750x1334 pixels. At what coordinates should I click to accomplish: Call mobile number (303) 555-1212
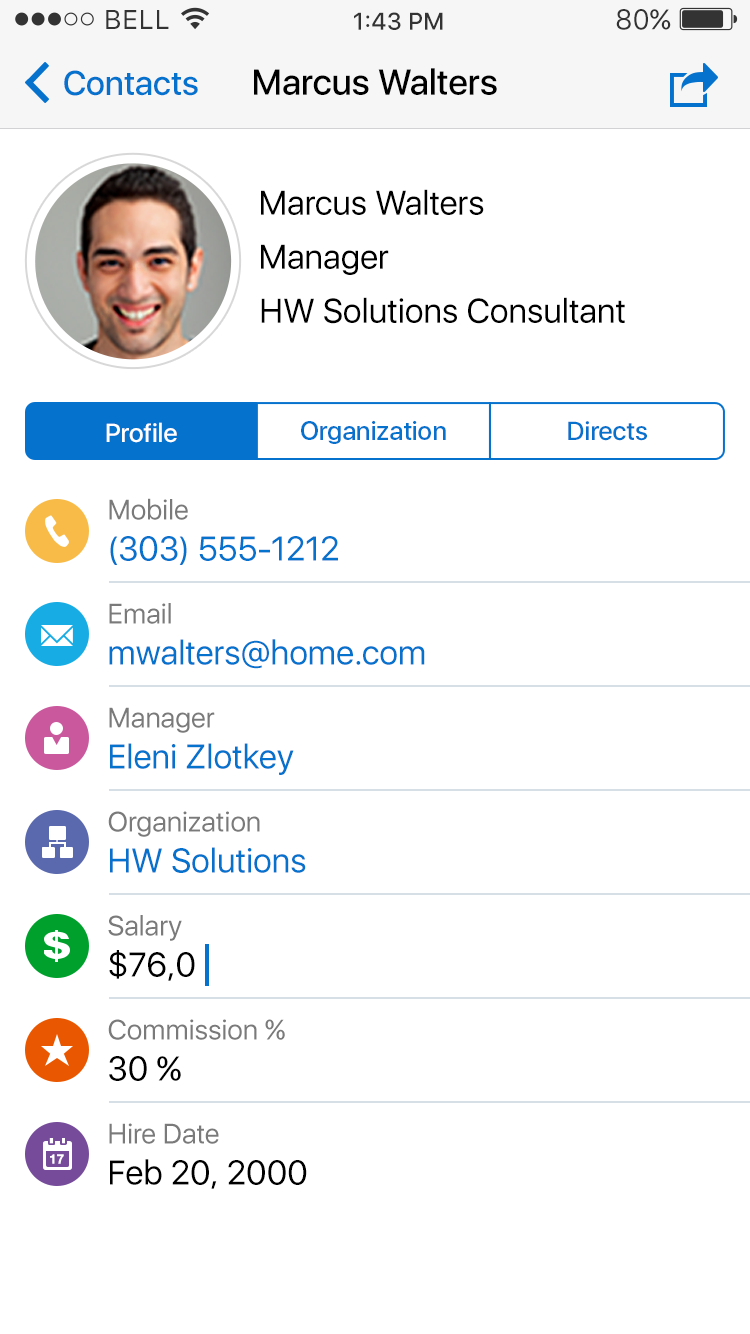(x=223, y=549)
